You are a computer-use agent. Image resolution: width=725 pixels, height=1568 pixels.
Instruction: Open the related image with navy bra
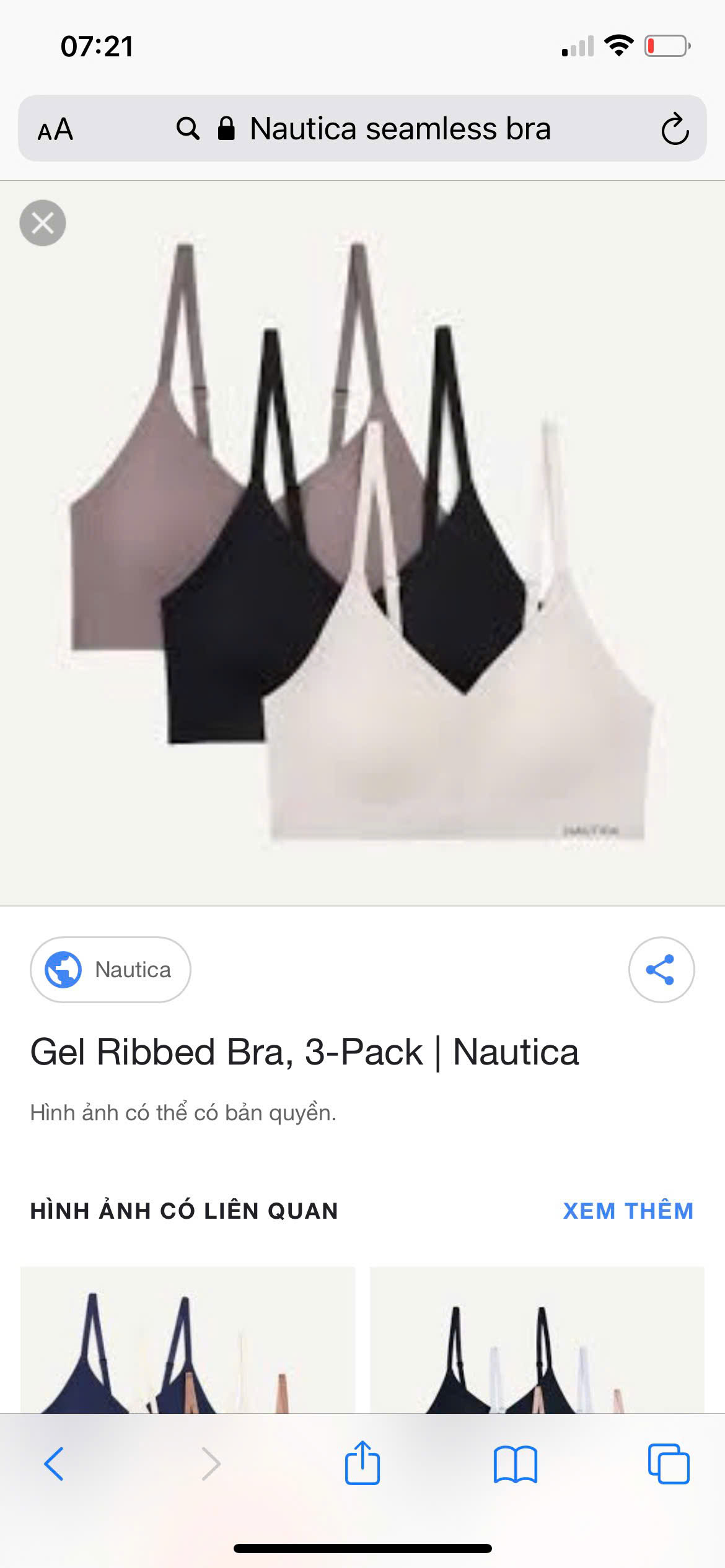188,1340
